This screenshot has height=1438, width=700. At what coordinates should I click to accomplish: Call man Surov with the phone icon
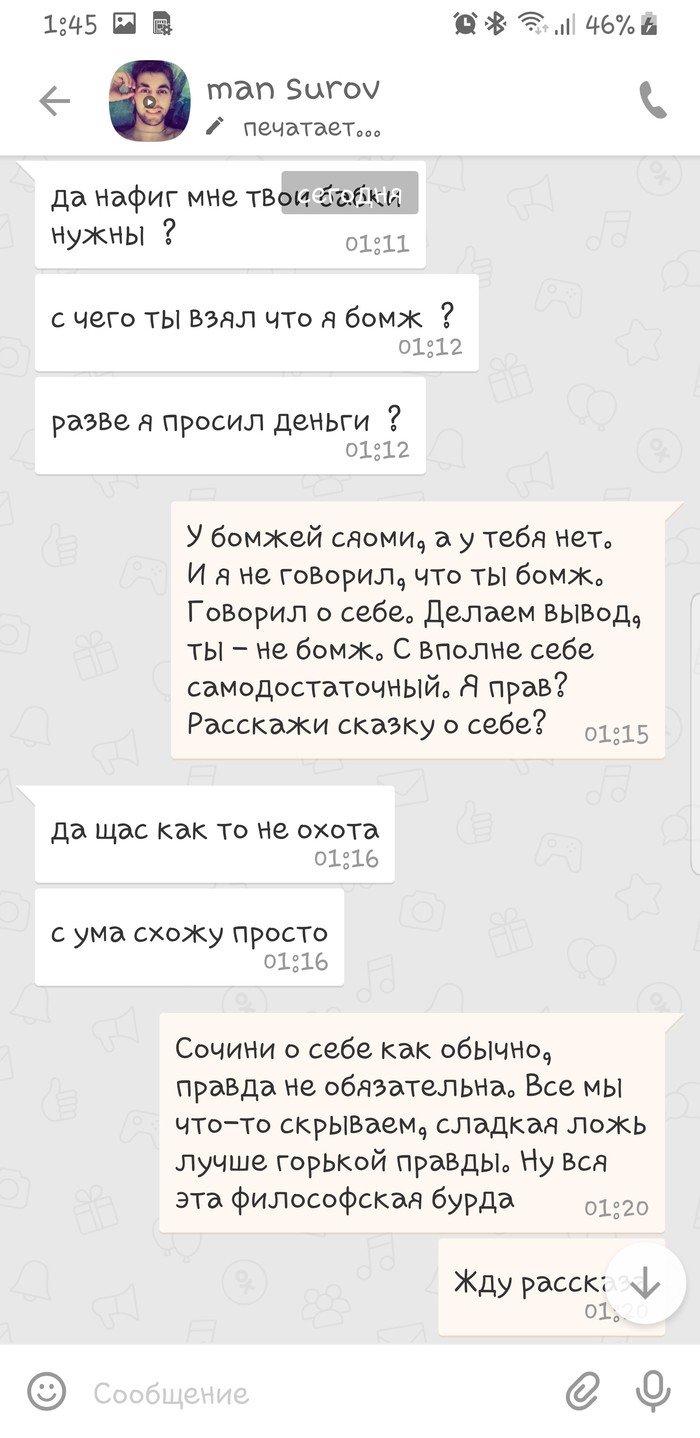tap(652, 101)
